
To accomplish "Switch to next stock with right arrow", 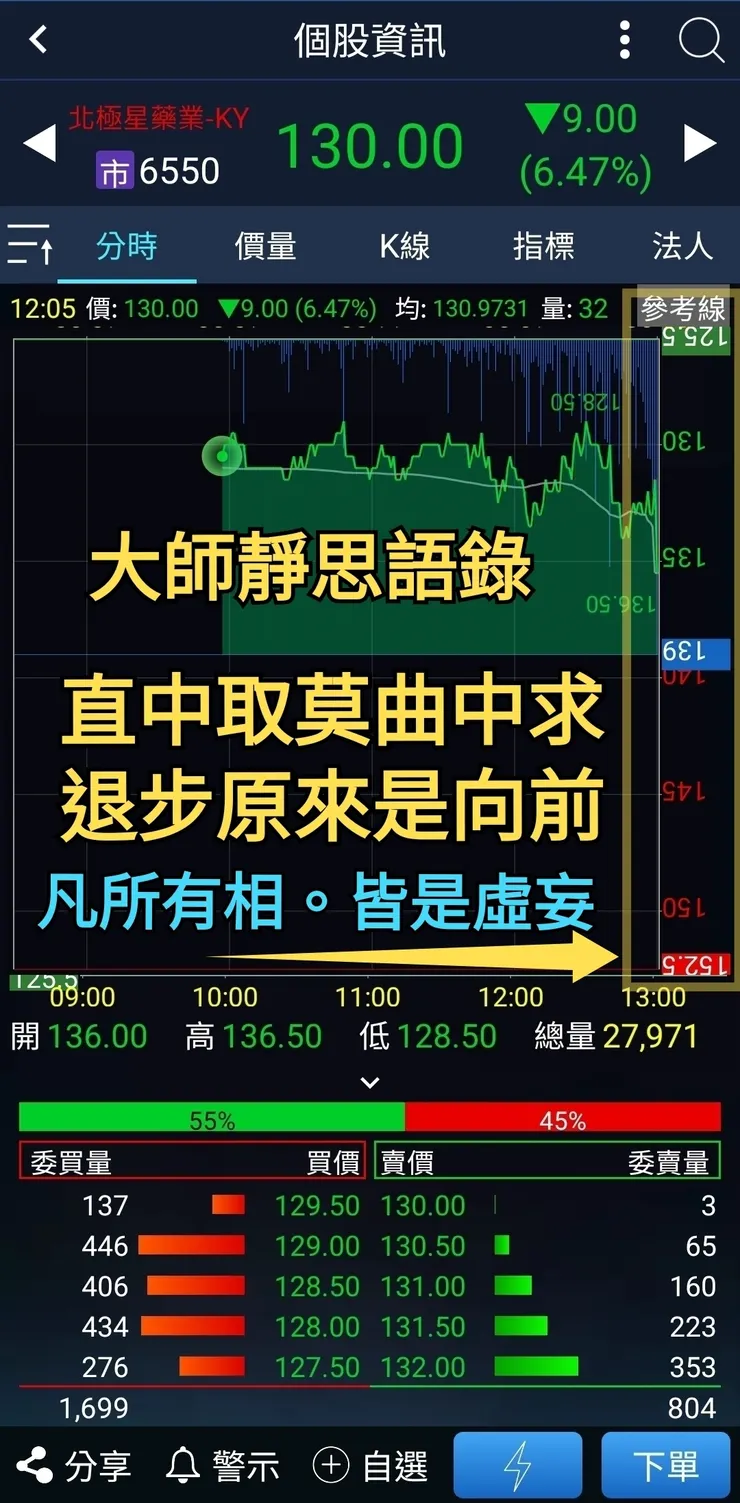I will (700, 143).
